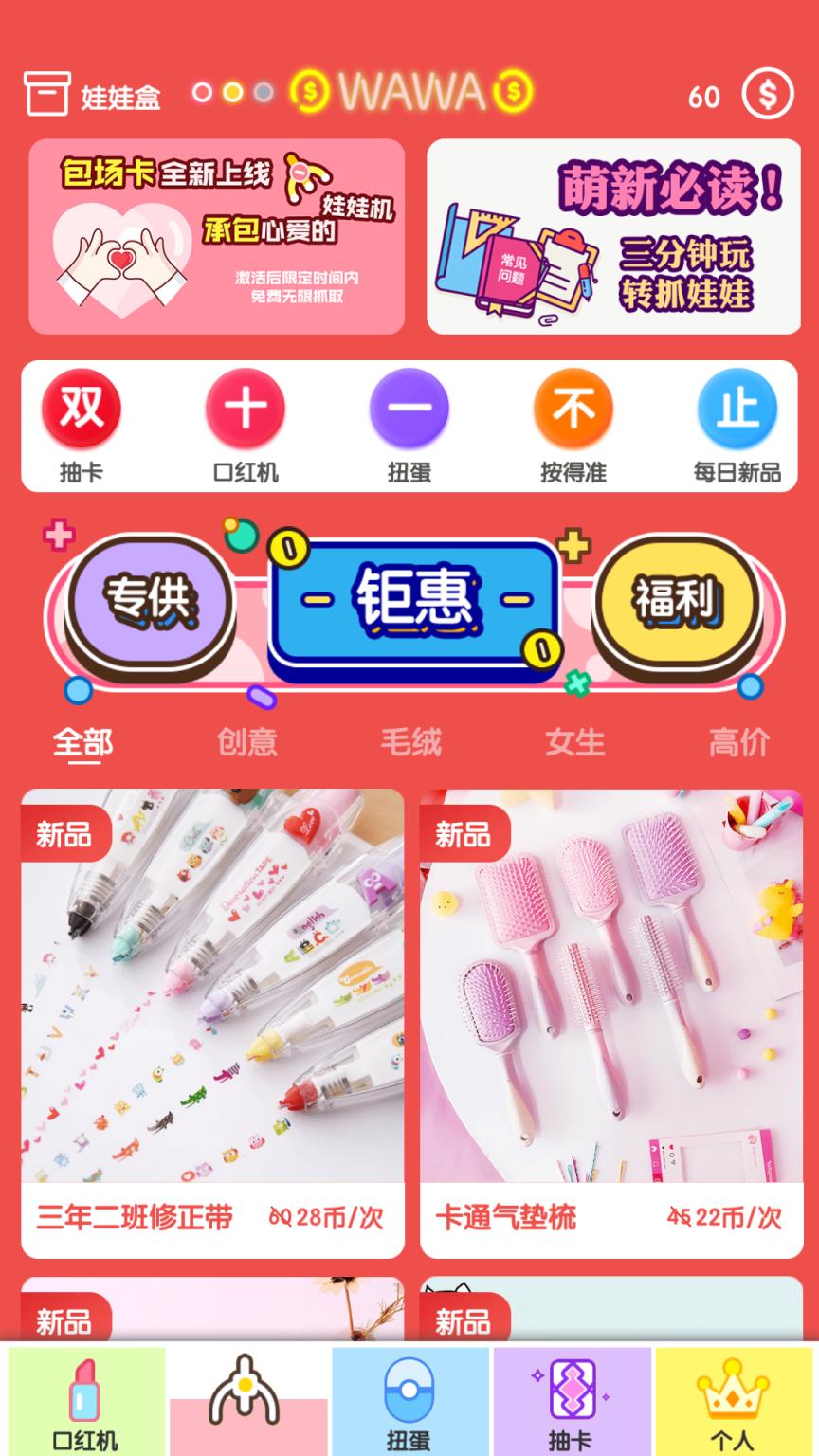The width and height of the screenshot is (819, 1456).
Task: Tap the coin balance icon next to 60
Action: coord(768,95)
